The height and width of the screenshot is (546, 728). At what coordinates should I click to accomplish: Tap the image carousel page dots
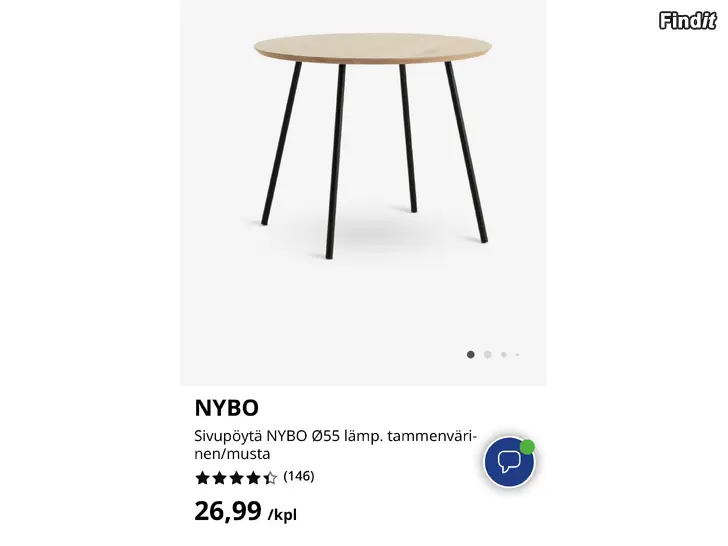[x=493, y=354]
